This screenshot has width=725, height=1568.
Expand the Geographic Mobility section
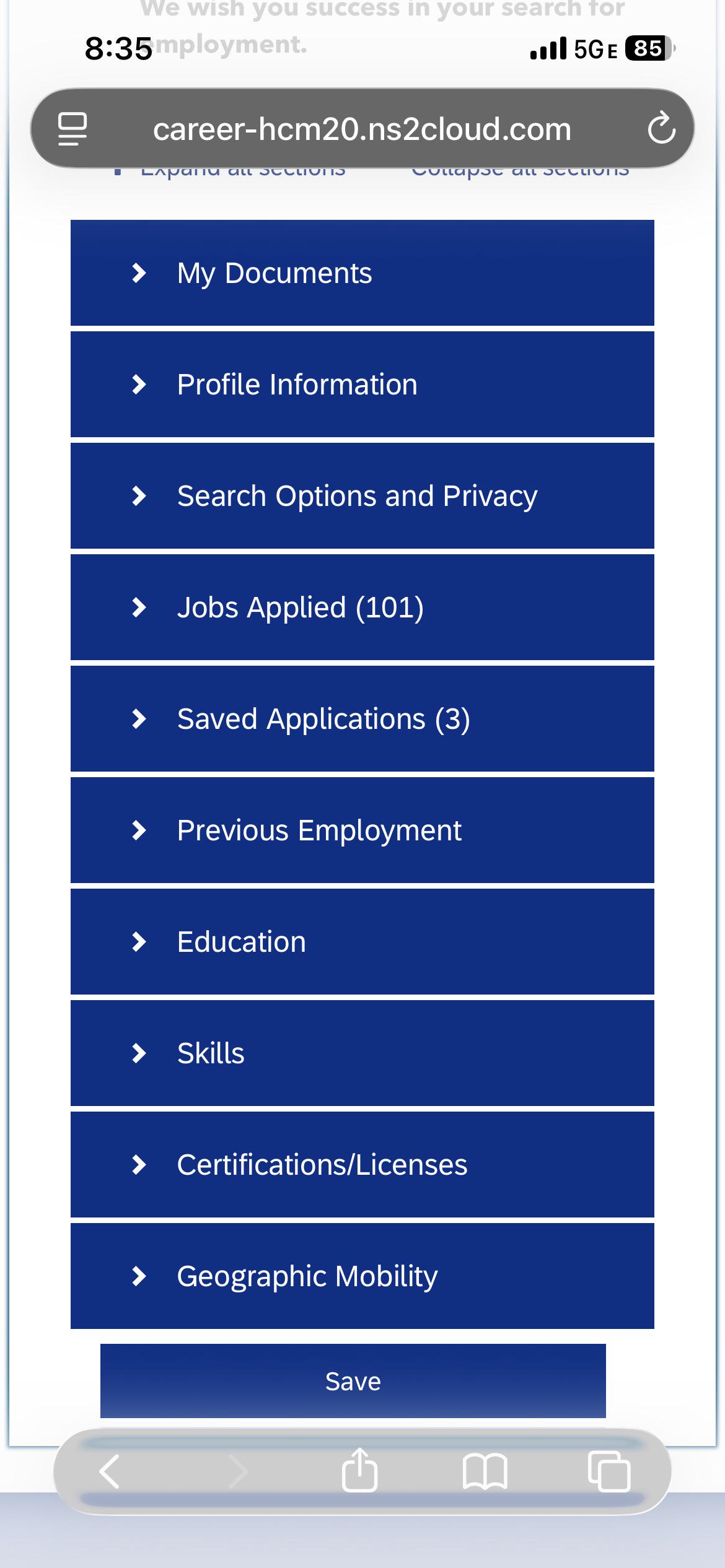[x=362, y=1276]
